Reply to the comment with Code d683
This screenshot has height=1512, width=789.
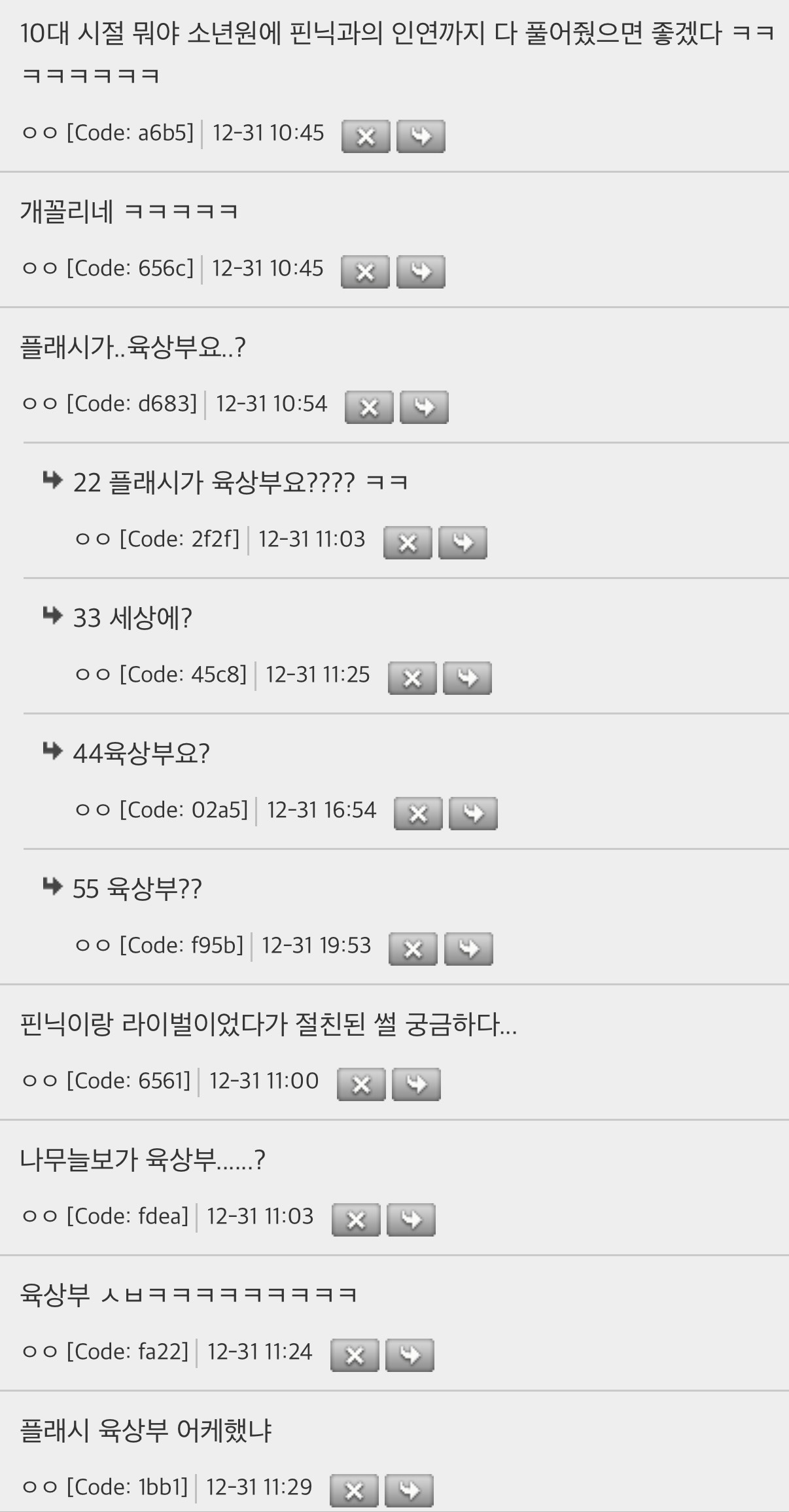424,408
